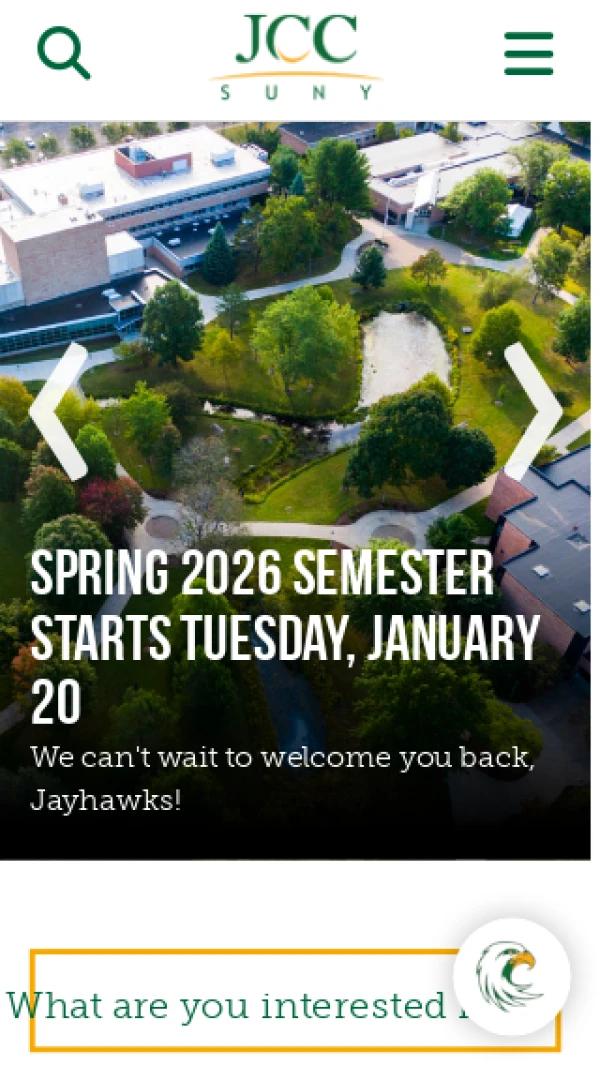Go to JCC SUNY homepage logo
The height and width of the screenshot is (1065, 600).
pos(296,56)
